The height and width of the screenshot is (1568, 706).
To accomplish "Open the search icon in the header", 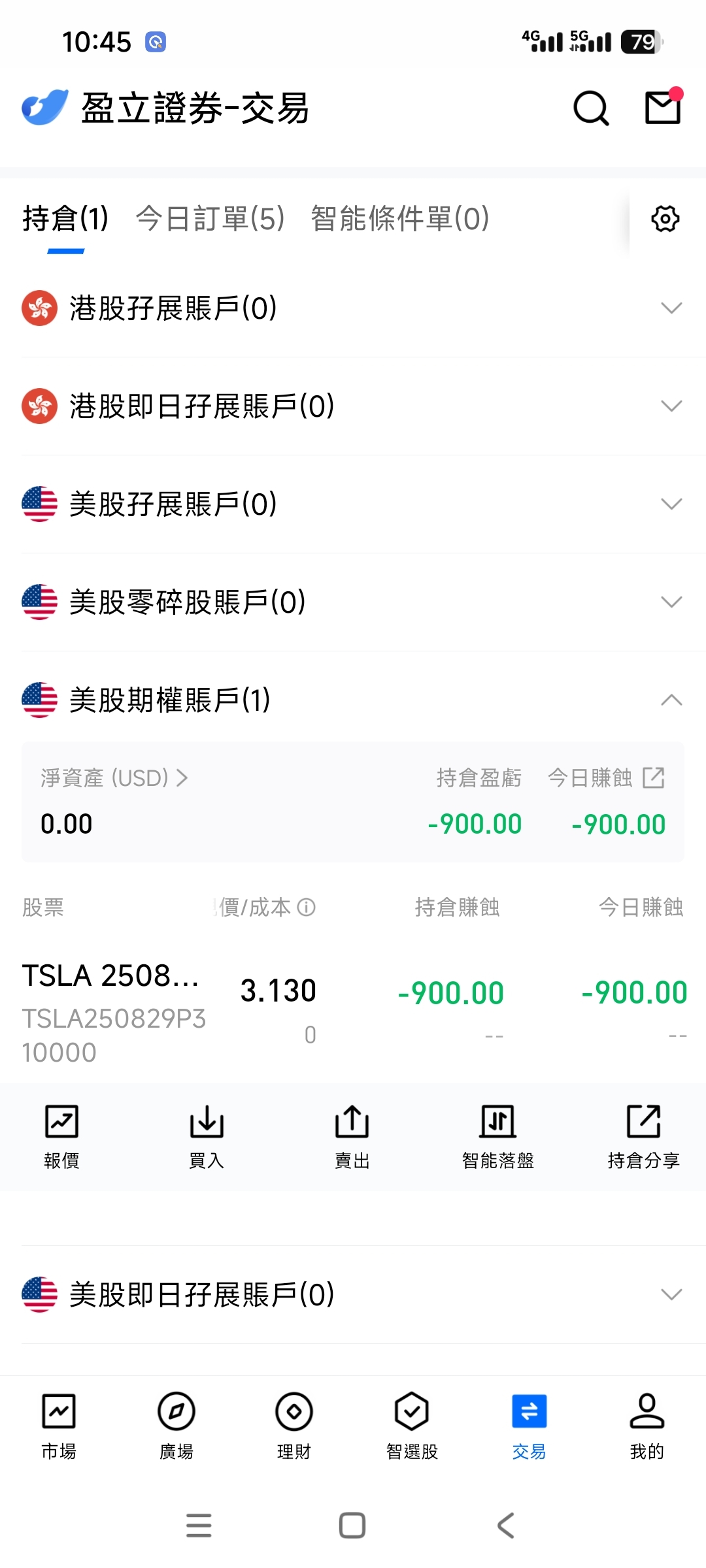I will point(591,108).
